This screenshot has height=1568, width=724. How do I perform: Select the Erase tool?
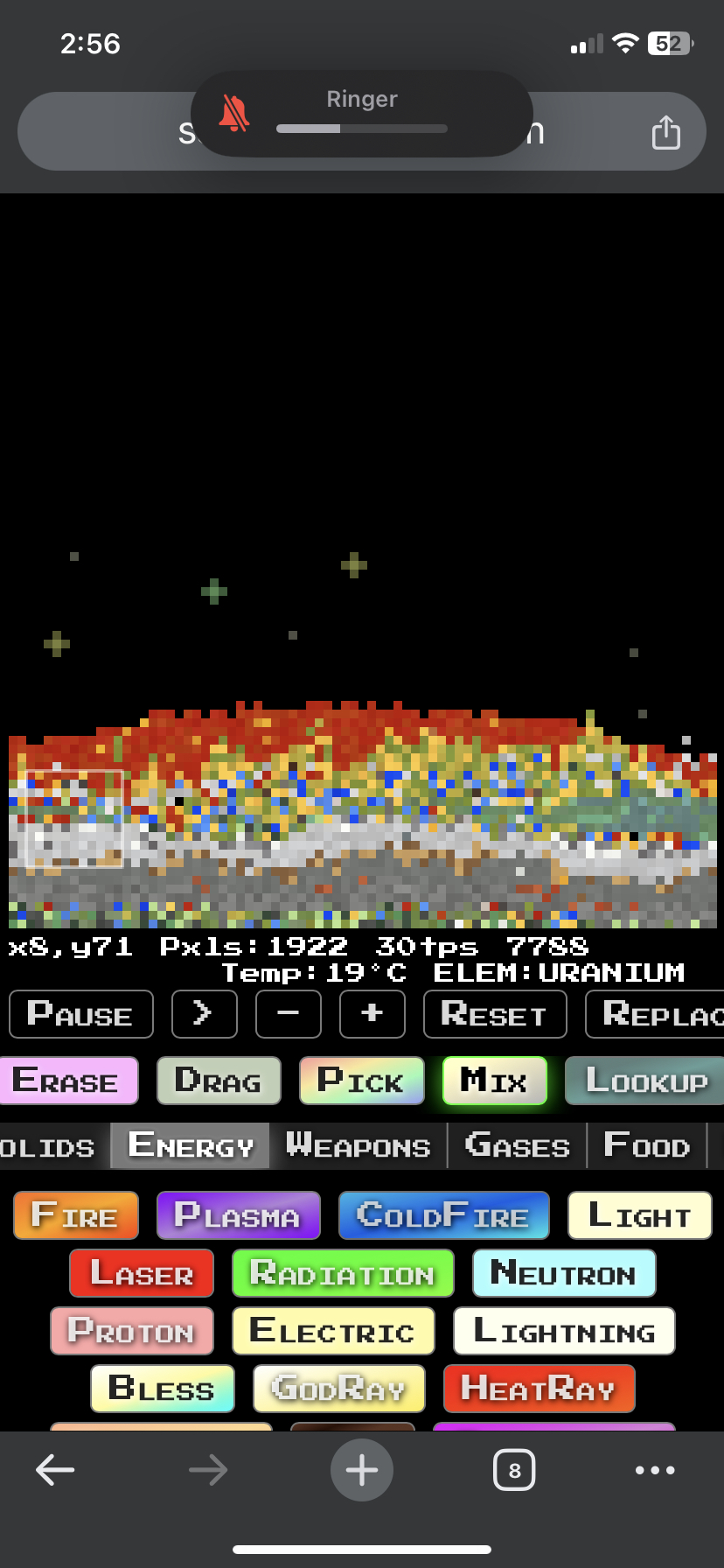point(68,1081)
